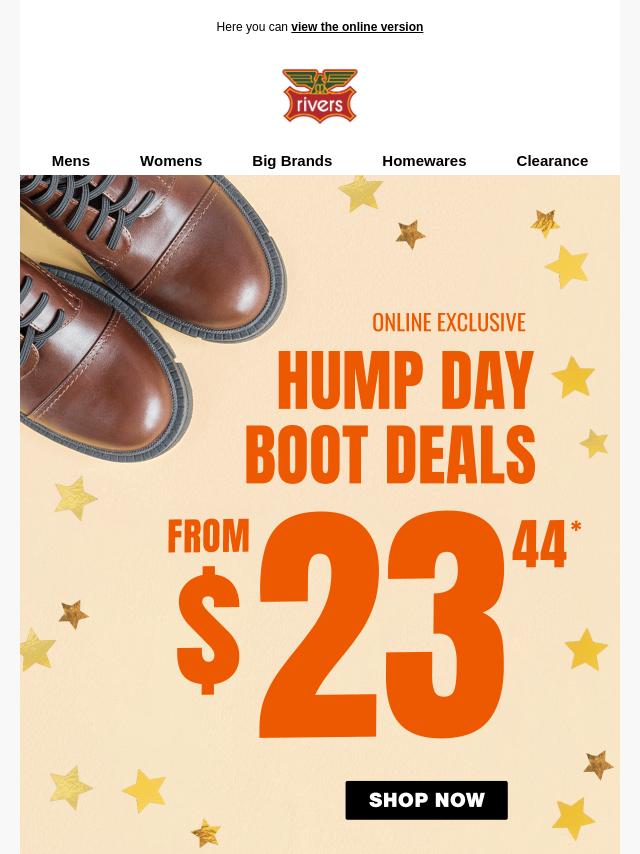Open the Homewares category
Screen dimensions: 640x854
click(x=424, y=160)
